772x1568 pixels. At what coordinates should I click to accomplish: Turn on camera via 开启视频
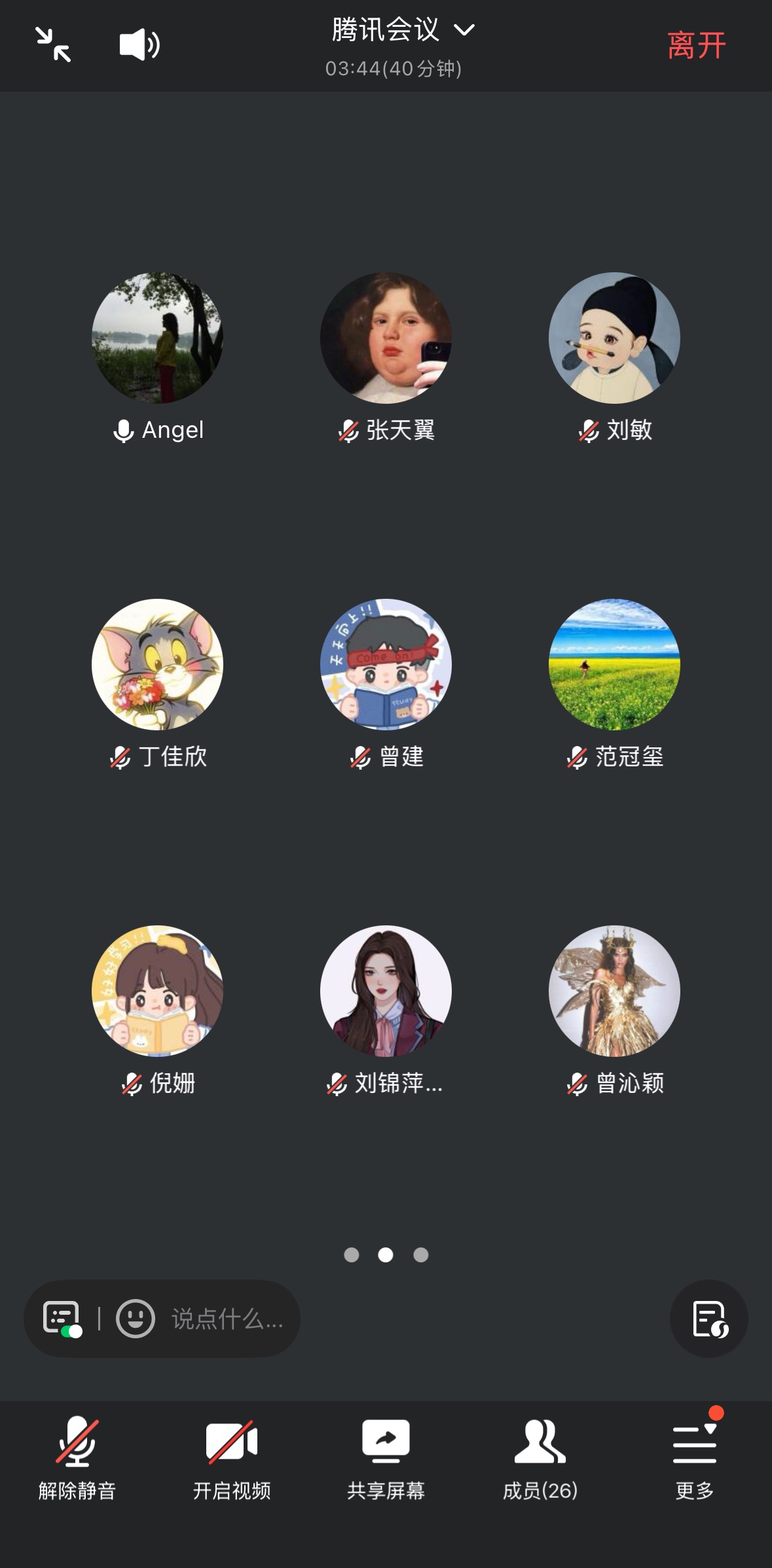(x=232, y=1457)
